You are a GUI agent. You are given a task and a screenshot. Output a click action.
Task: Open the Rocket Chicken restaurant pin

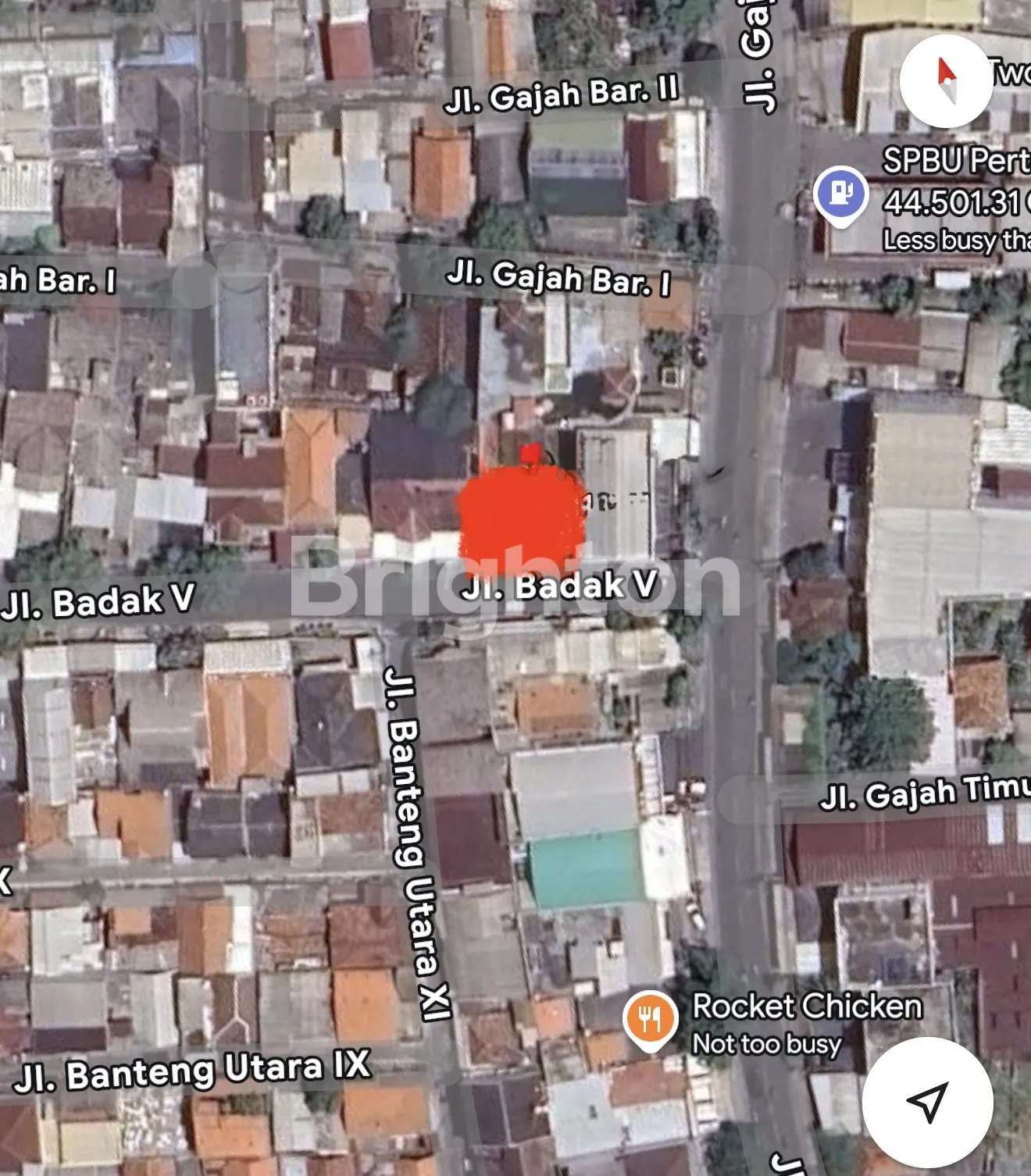(x=649, y=1018)
